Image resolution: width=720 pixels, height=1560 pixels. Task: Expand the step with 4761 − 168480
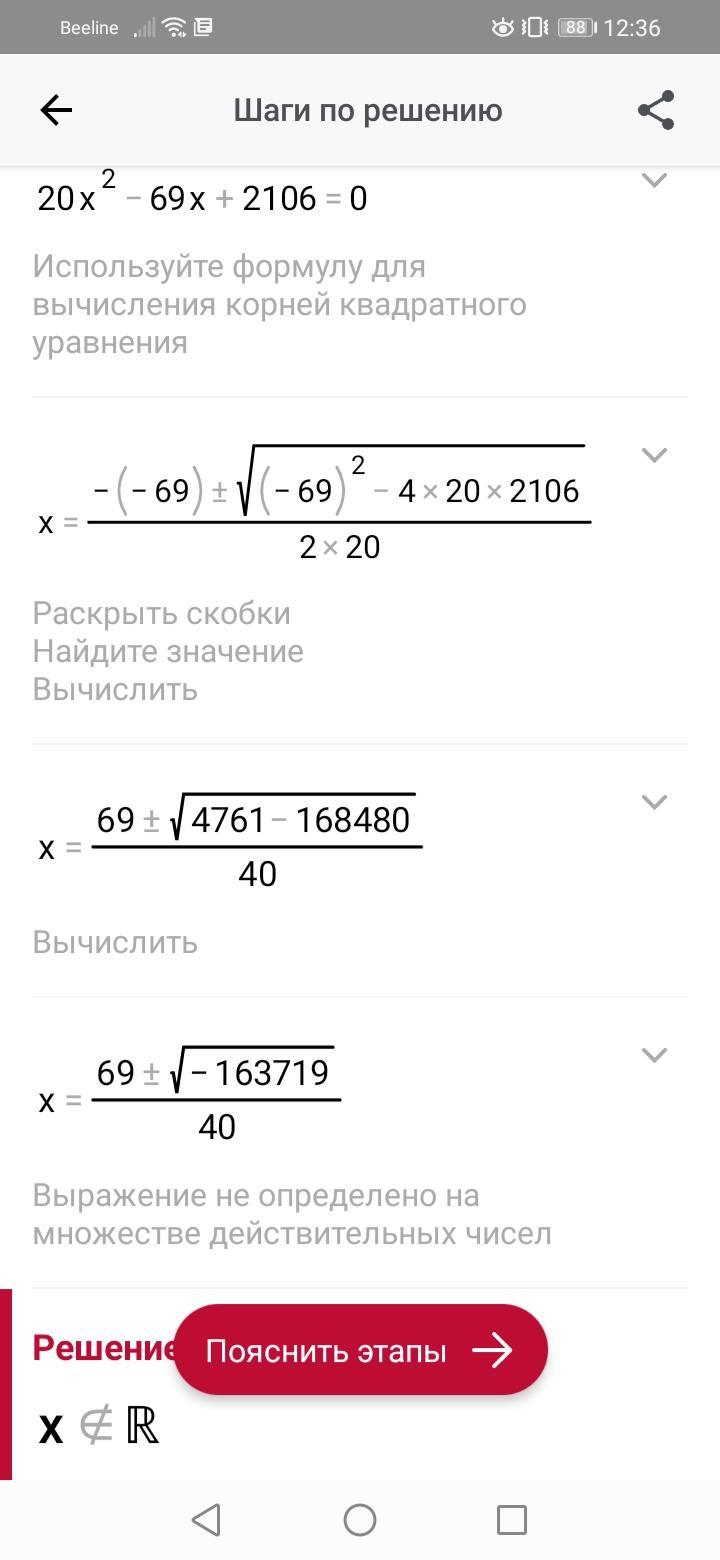pos(654,802)
